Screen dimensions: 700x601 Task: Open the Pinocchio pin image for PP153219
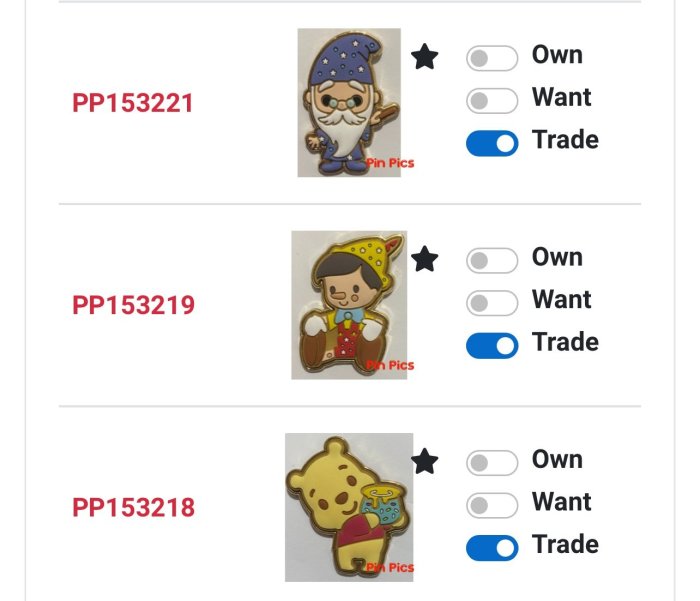(349, 305)
